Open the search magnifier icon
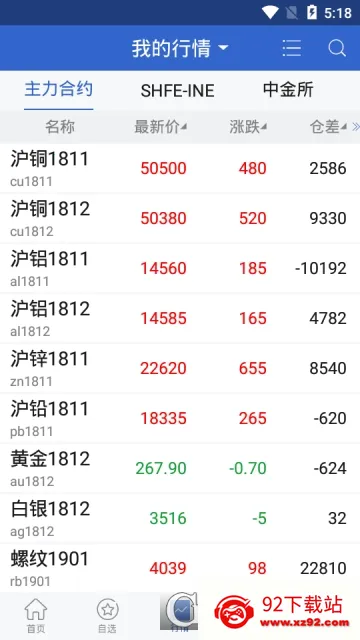This screenshot has height=640, width=360. 337,49
